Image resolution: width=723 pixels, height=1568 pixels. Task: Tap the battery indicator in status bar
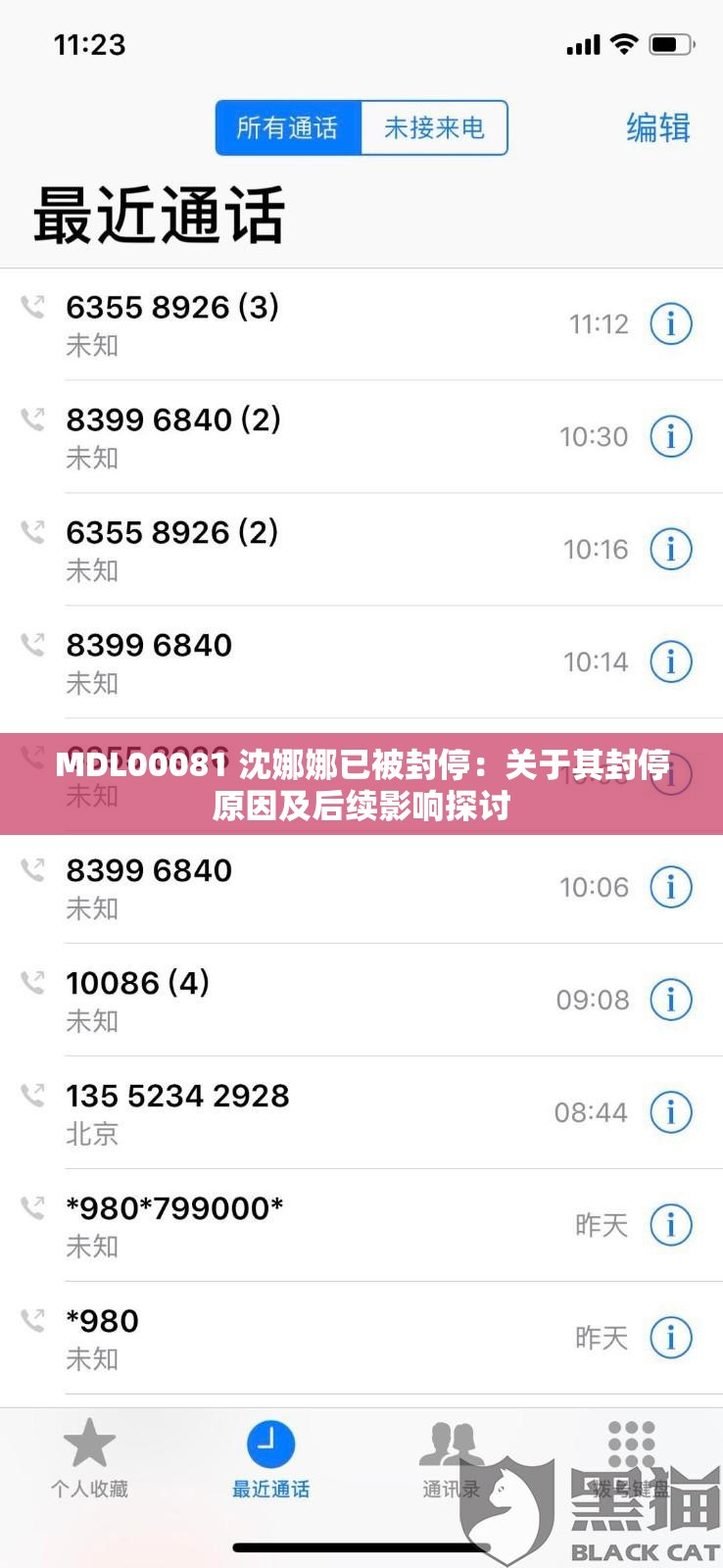click(671, 44)
